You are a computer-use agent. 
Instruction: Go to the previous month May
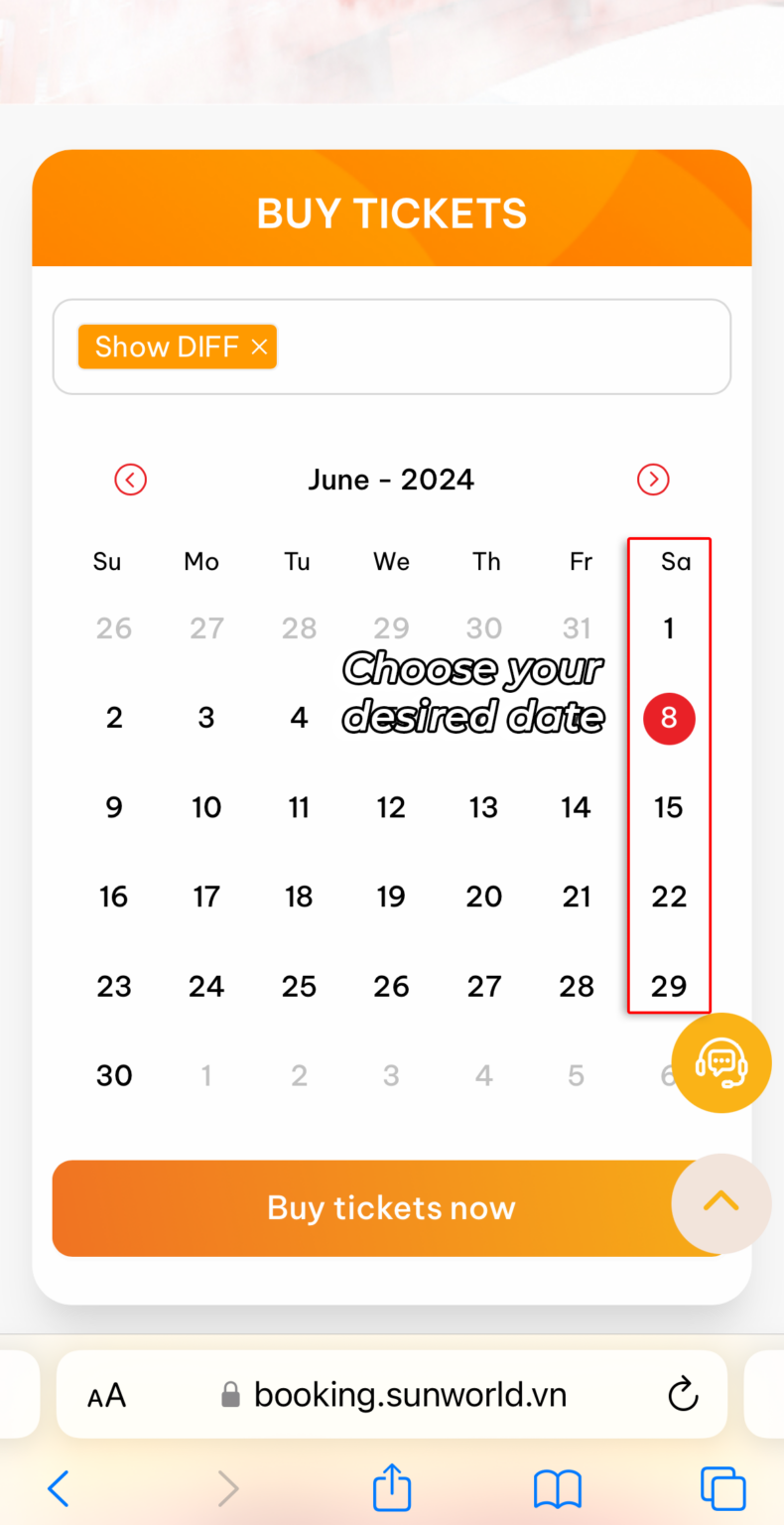click(x=130, y=480)
